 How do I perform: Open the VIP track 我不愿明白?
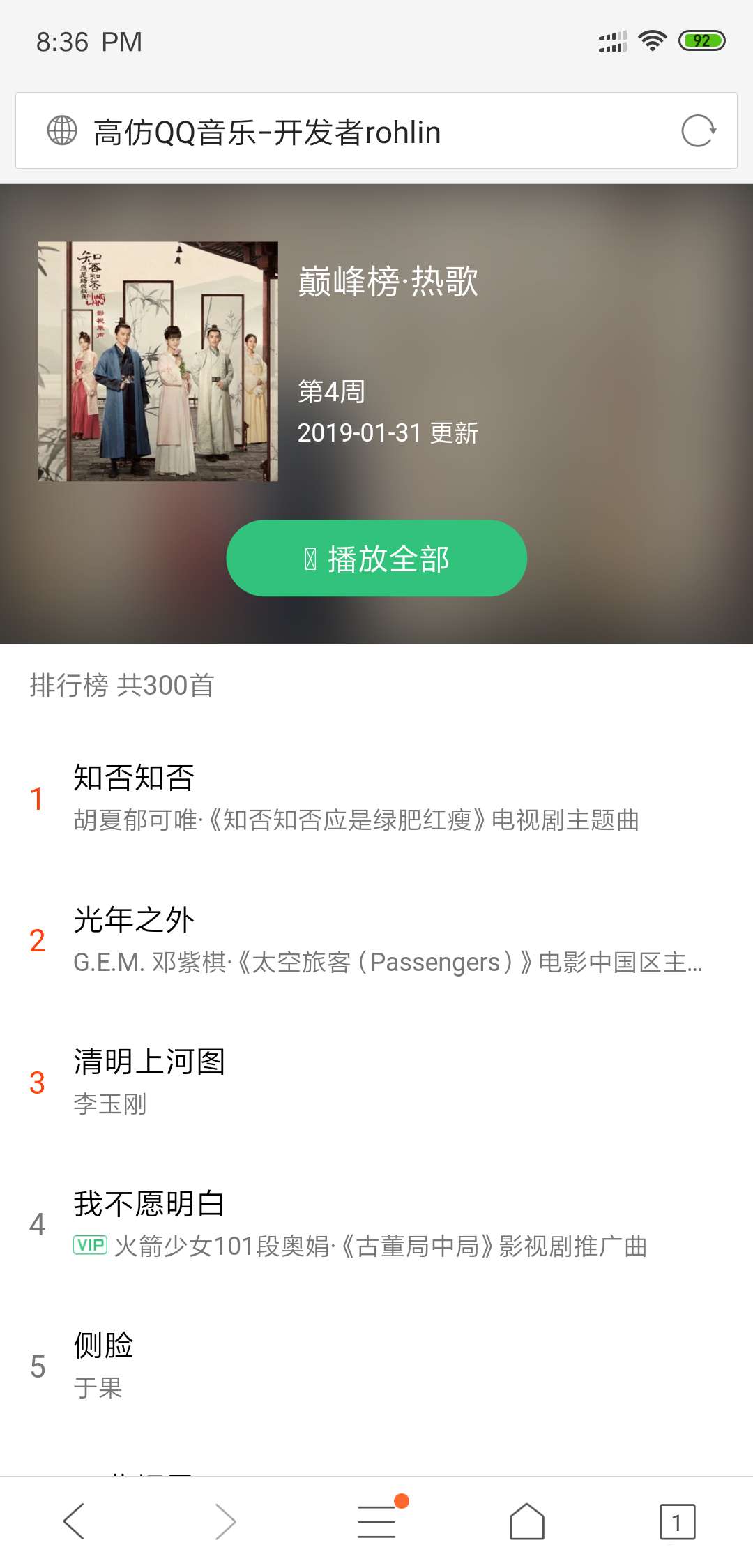[x=376, y=1223]
